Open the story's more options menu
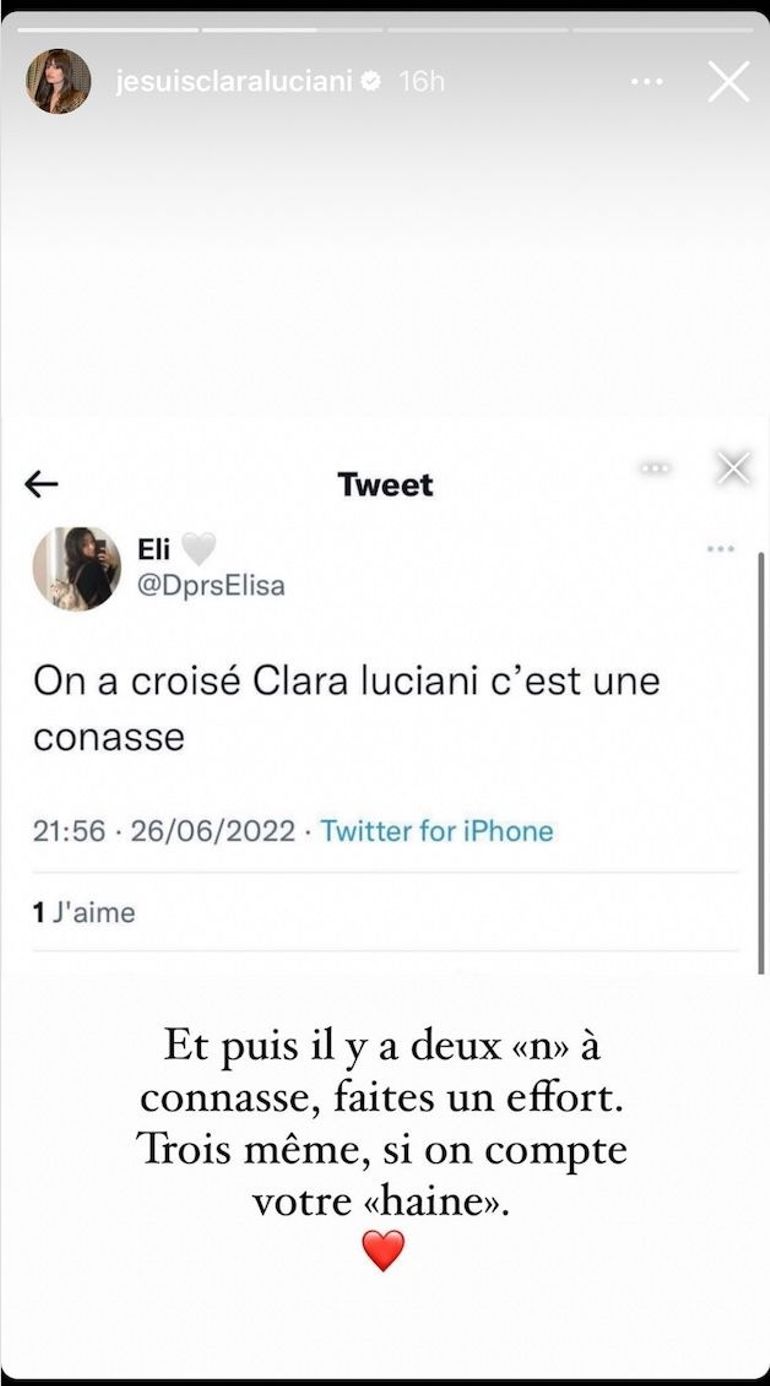This screenshot has width=770, height=1386. tap(647, 82)
